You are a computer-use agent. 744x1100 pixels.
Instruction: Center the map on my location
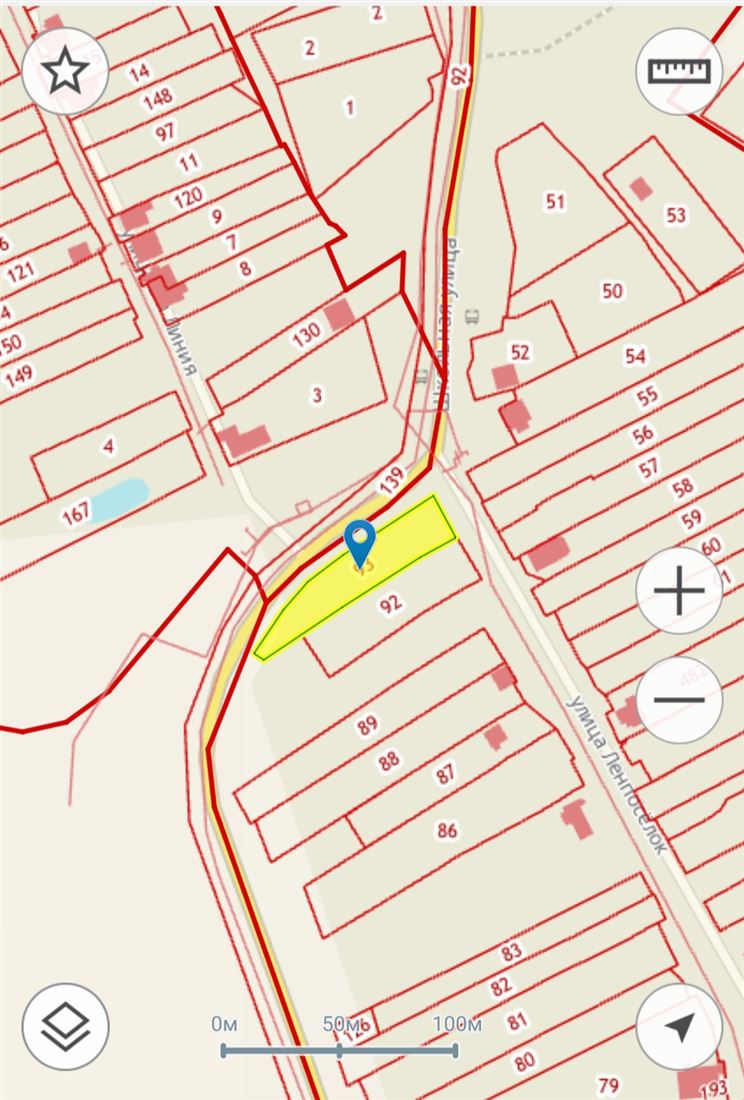pos(679,1026)
